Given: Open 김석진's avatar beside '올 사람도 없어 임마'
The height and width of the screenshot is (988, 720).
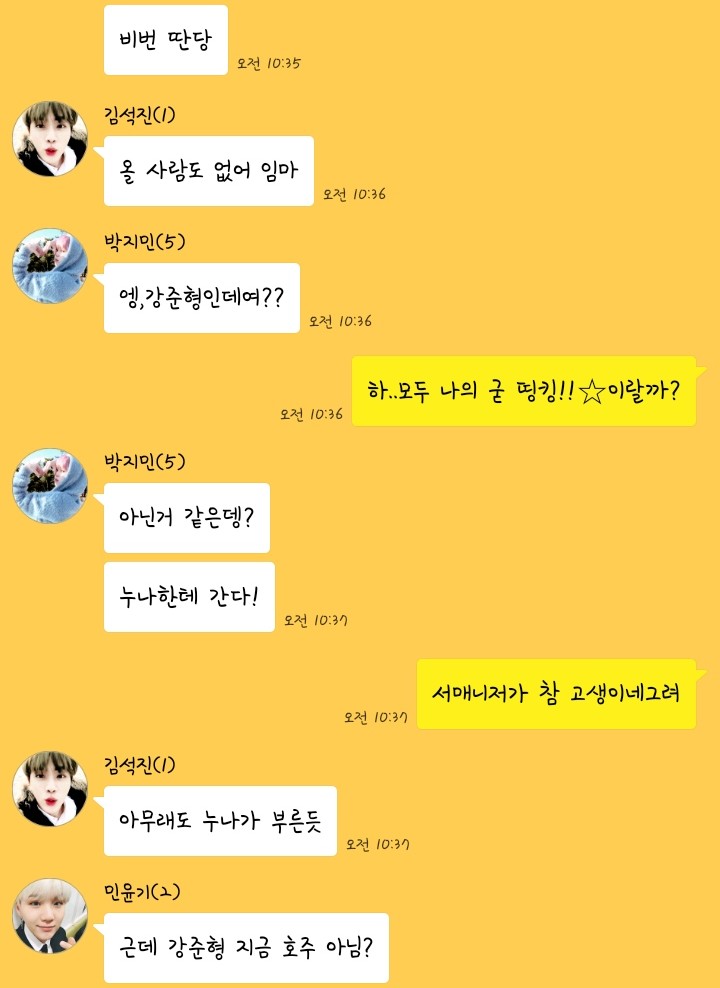Looking at the screenshot, I should (x=49, y=139).
